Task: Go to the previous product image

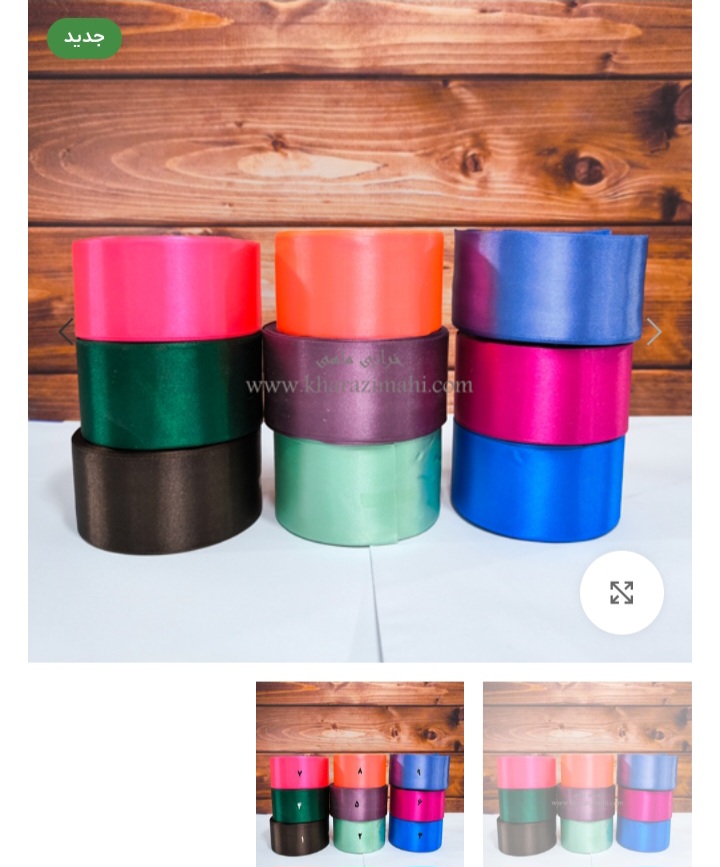Action: click(67, 332)
